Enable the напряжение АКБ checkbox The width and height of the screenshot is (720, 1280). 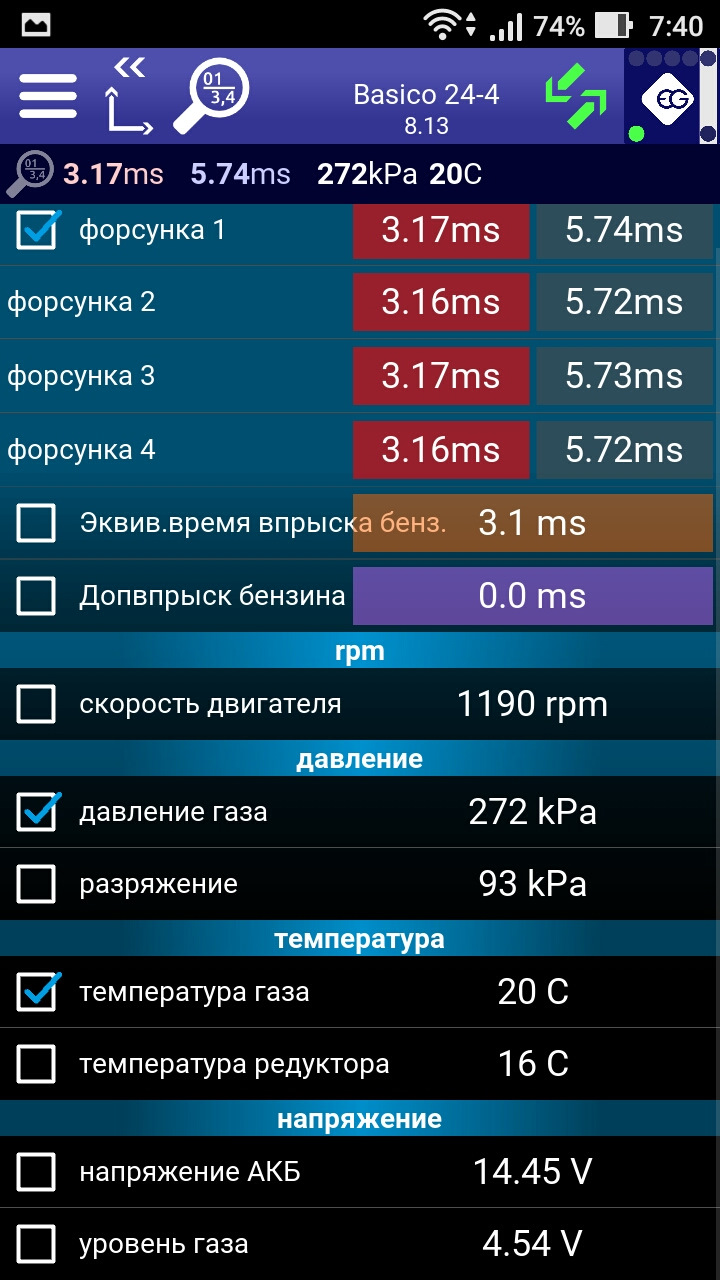point(37,1172)
